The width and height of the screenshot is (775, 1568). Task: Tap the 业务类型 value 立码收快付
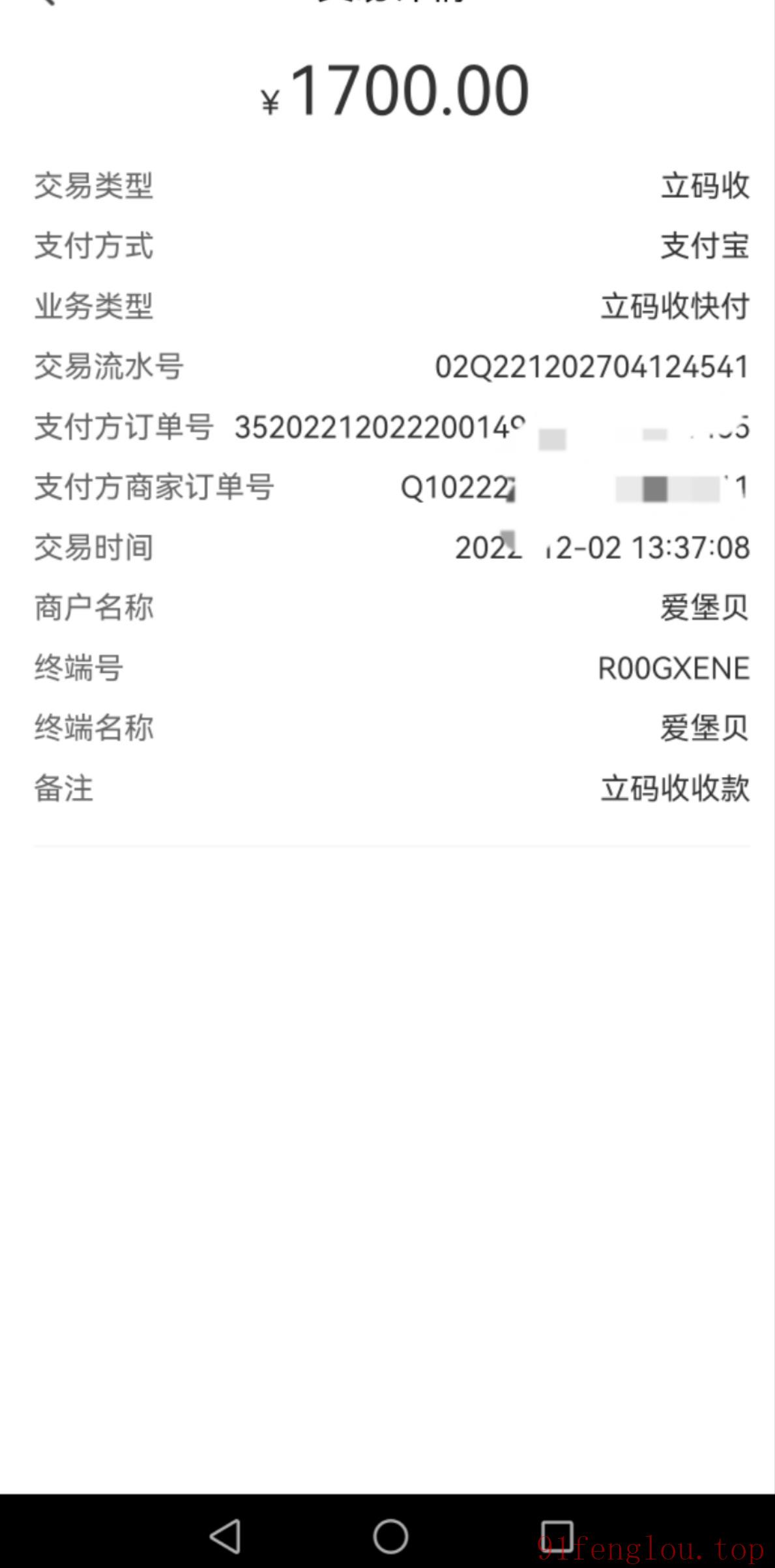(x=675, y=306)
